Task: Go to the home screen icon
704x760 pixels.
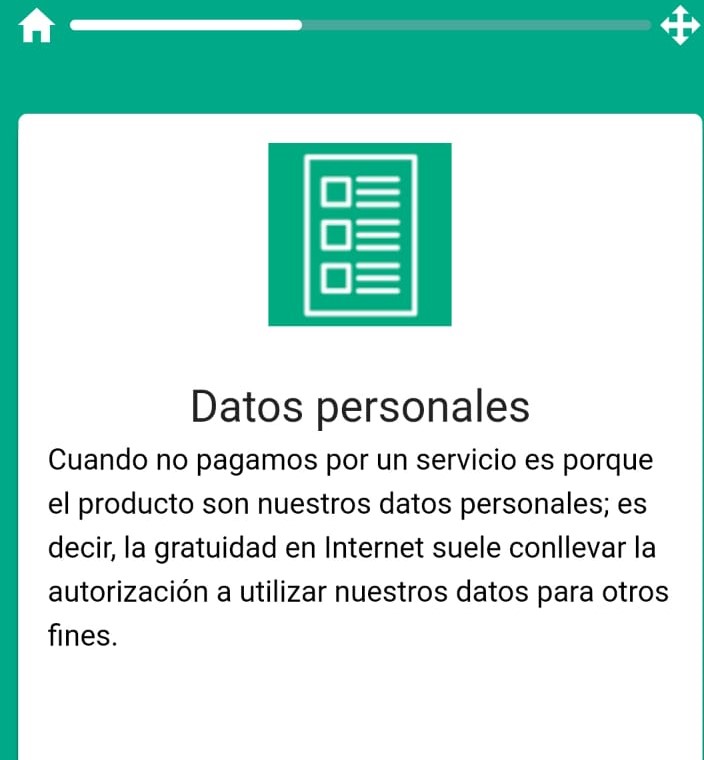Action: pyautogui.click(x=36, y=27)
